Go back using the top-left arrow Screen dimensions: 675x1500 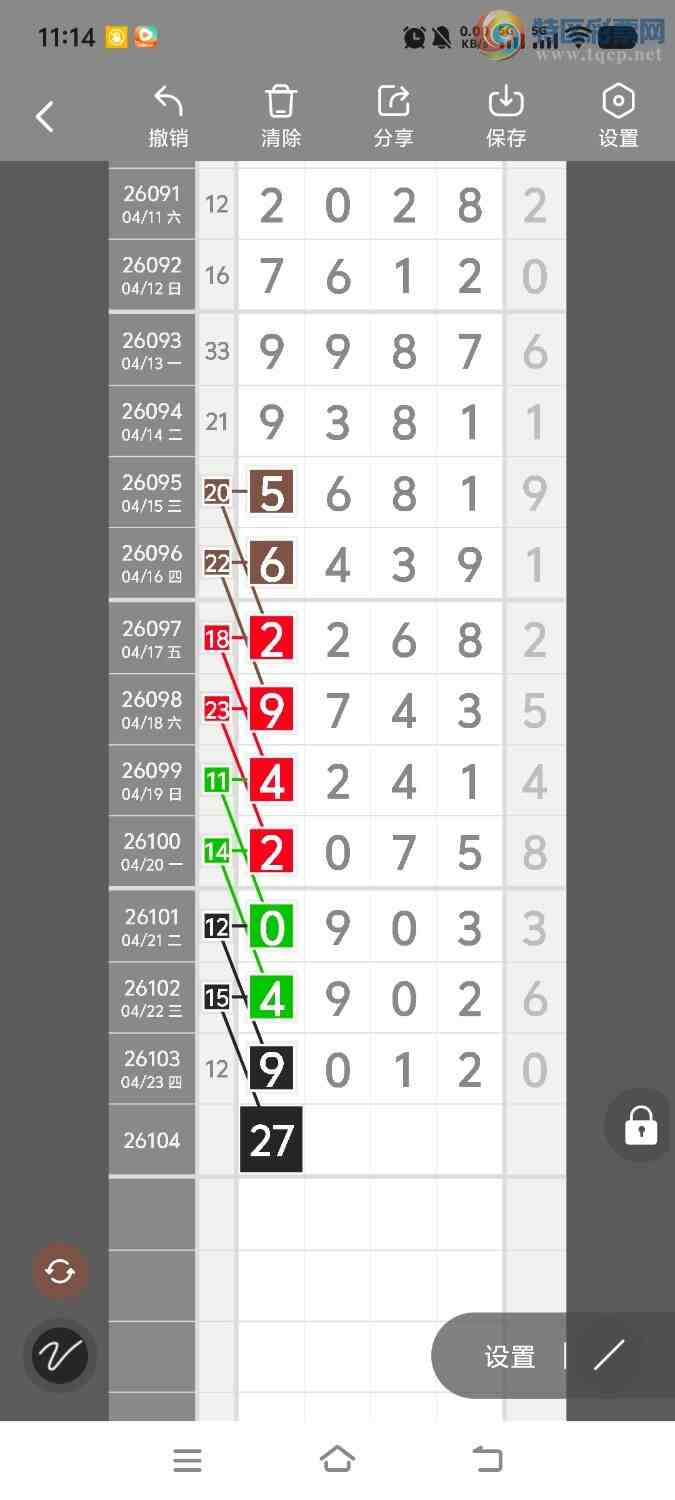pos(45,117)
